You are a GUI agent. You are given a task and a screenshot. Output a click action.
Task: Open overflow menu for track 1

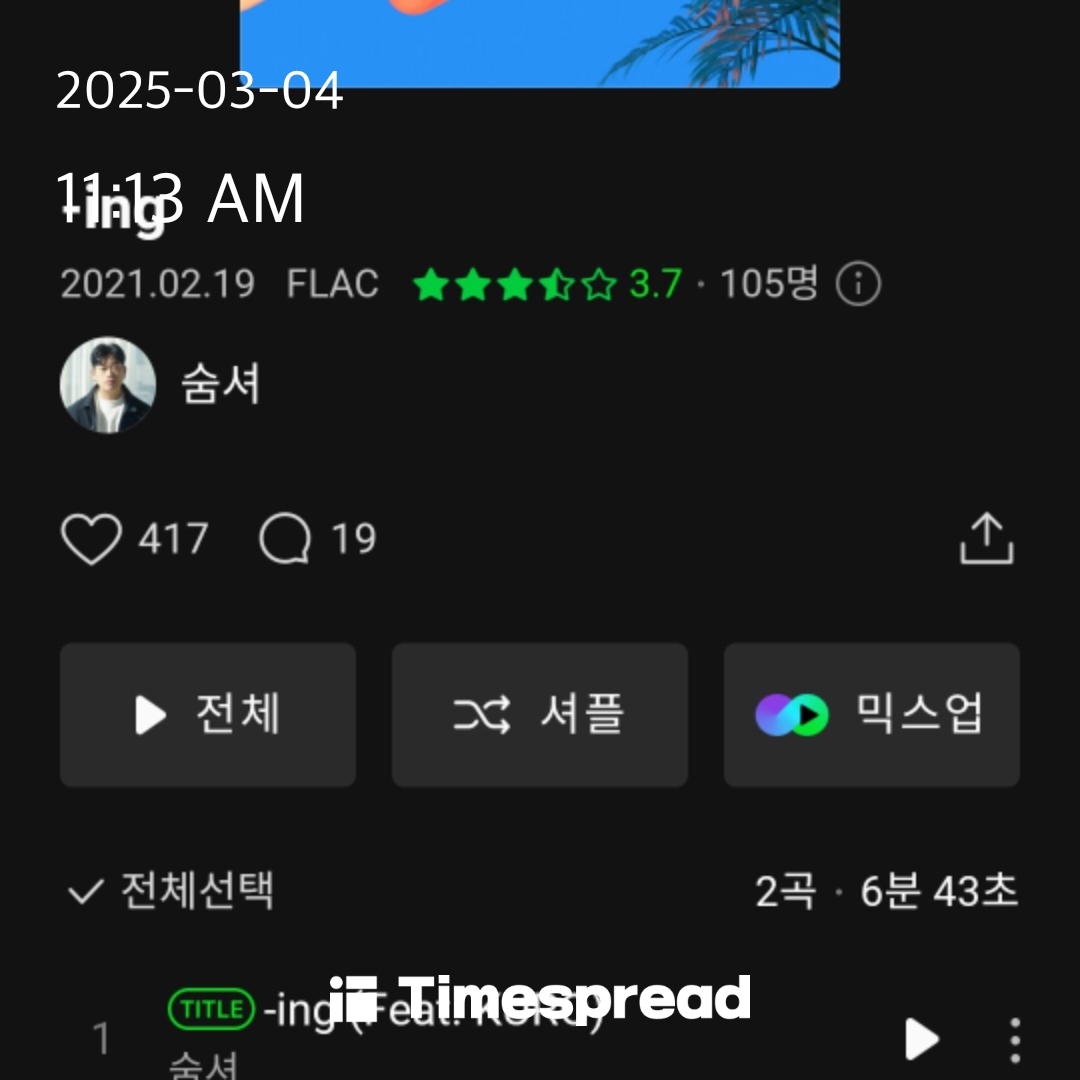[1014, 1040]
